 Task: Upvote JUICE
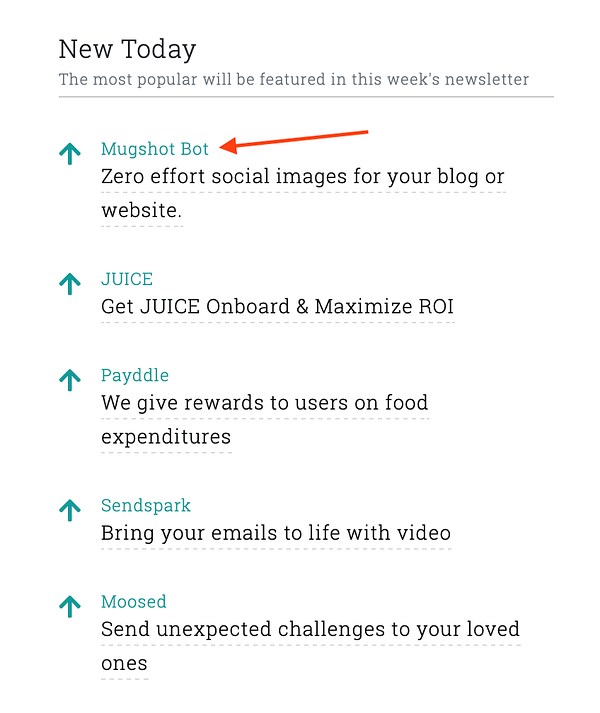click(69, 284)
